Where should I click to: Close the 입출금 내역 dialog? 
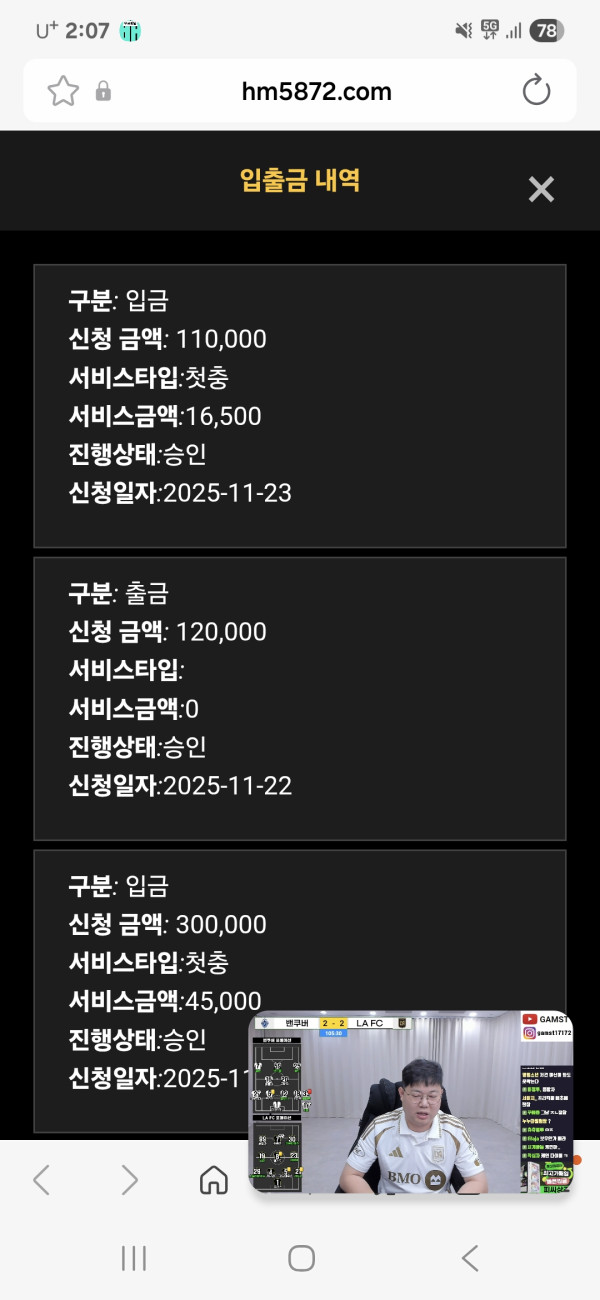coord(541,189)
